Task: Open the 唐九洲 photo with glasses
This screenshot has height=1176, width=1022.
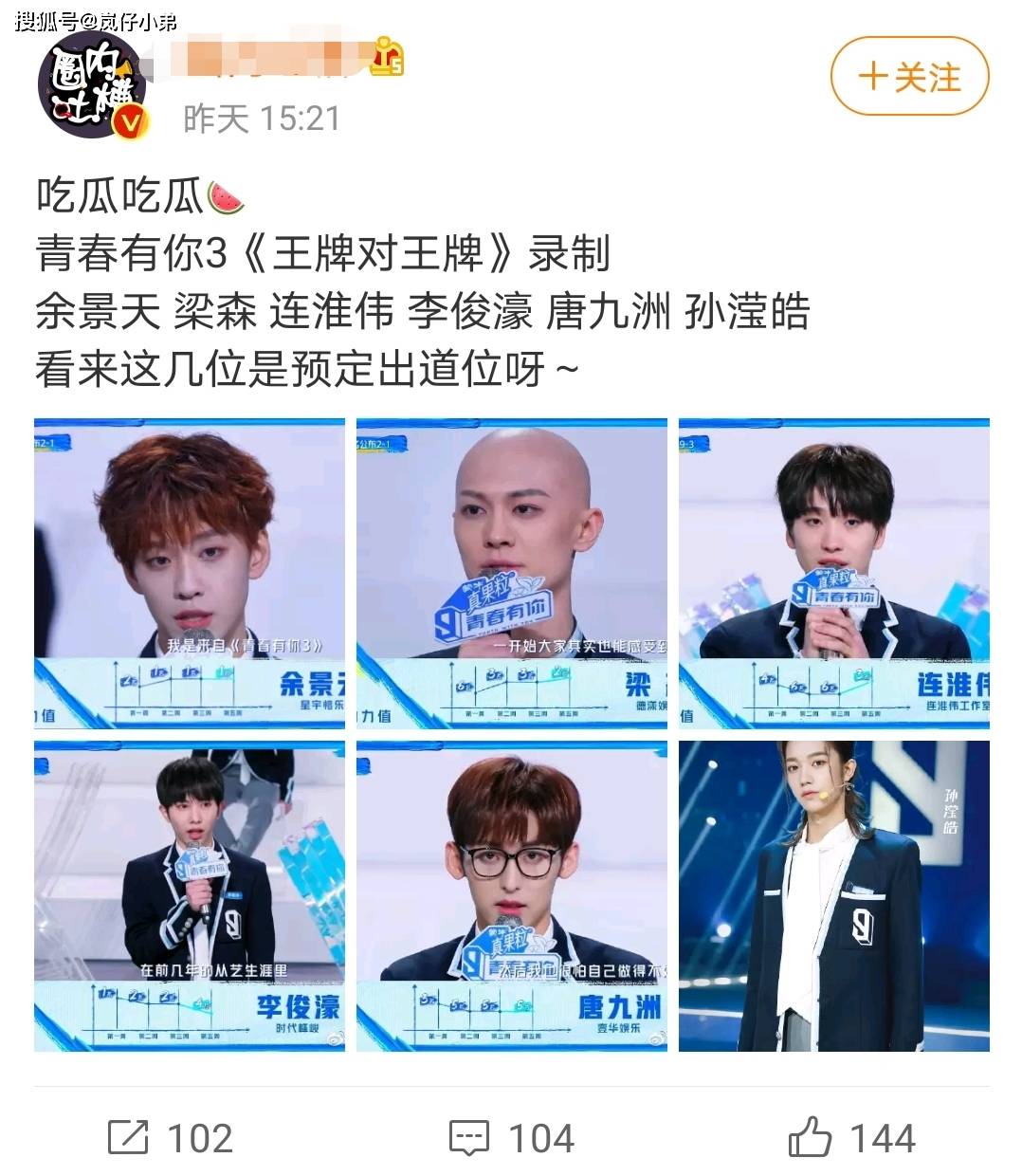Action: 512,896
